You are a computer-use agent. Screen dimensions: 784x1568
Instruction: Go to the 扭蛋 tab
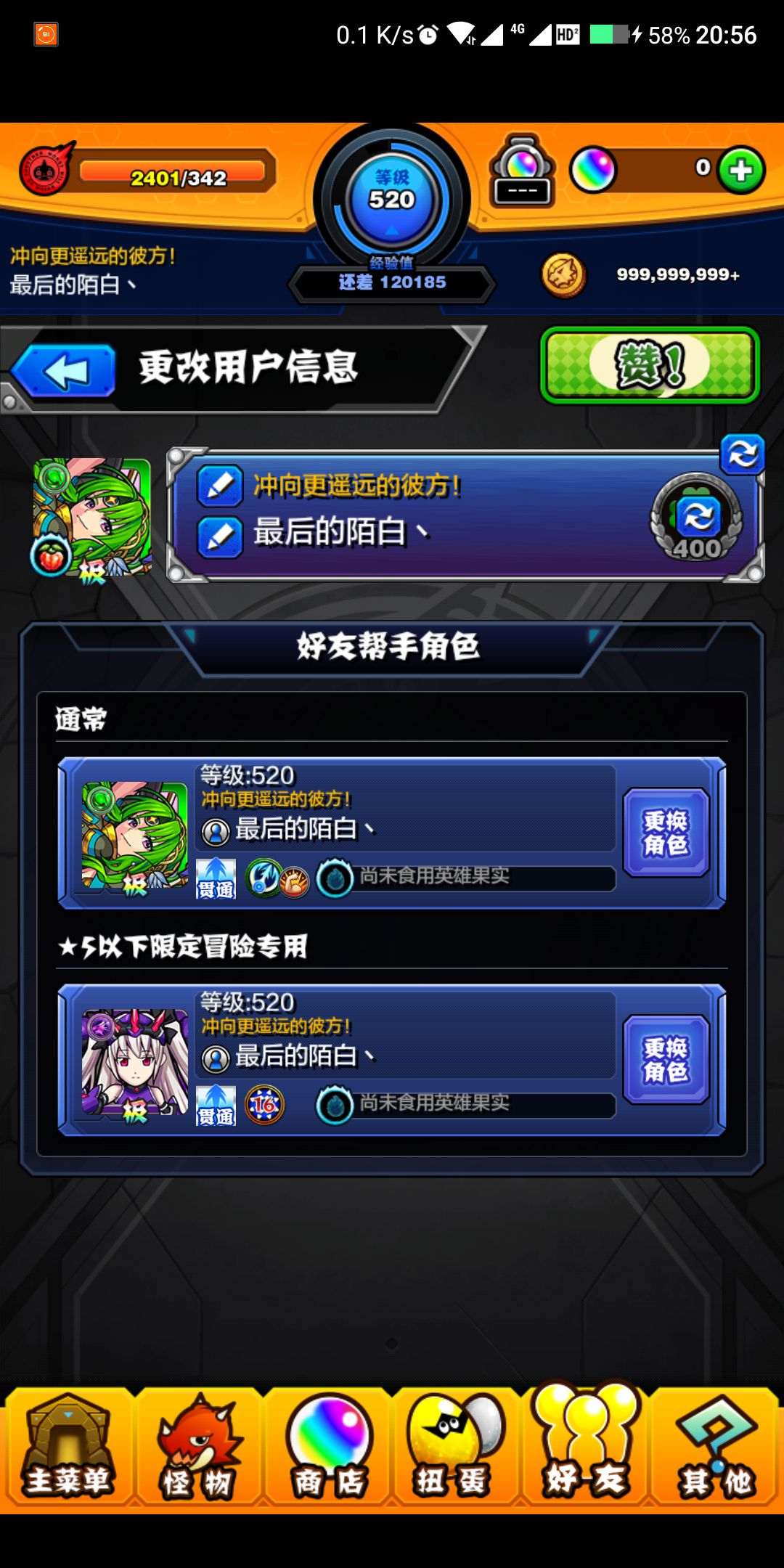pyautogui.click(x=456, y=1448)
